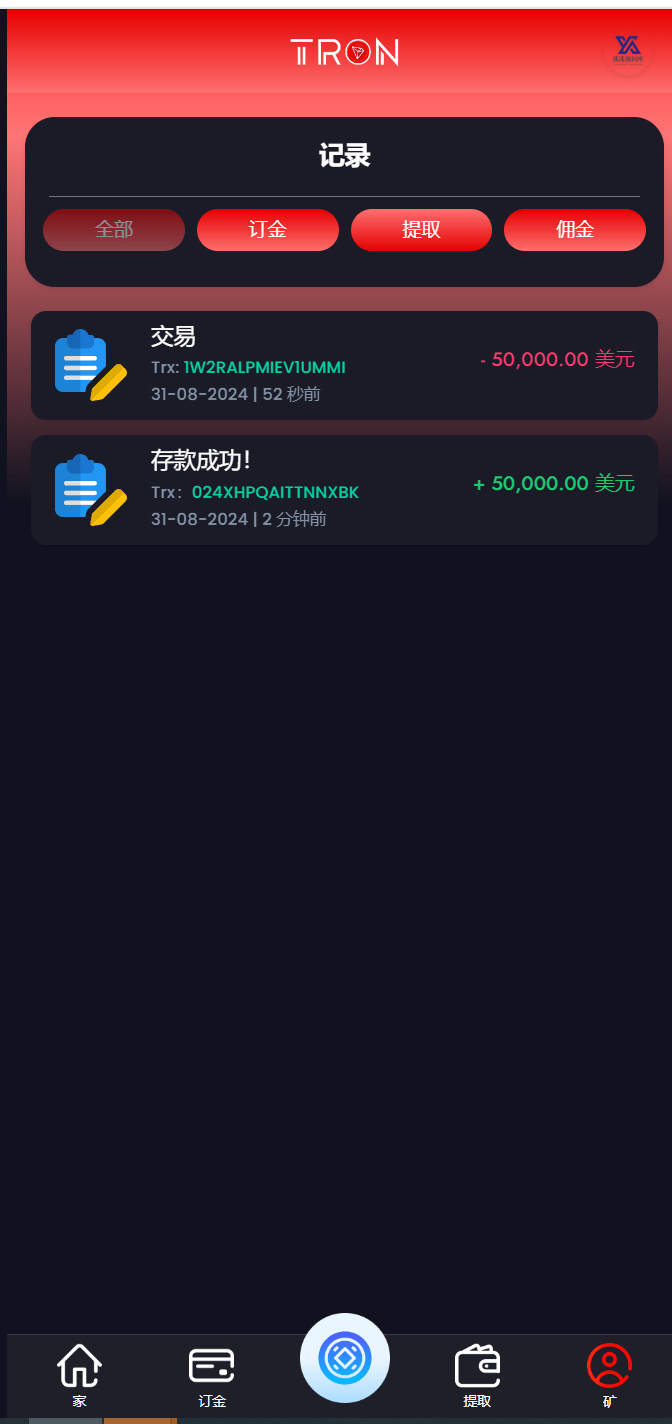Show 提取 withdrawal records

click(x=421, y=230)
